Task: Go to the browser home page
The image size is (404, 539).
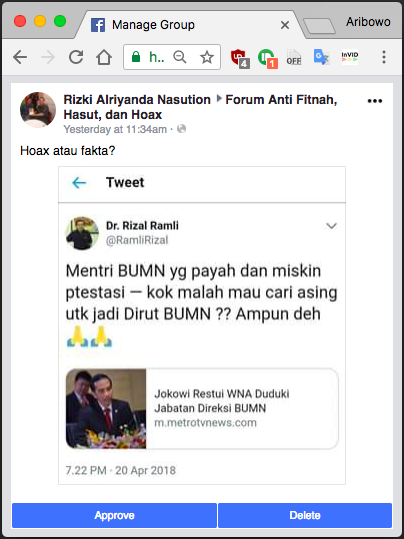Action: pos(104,57)
